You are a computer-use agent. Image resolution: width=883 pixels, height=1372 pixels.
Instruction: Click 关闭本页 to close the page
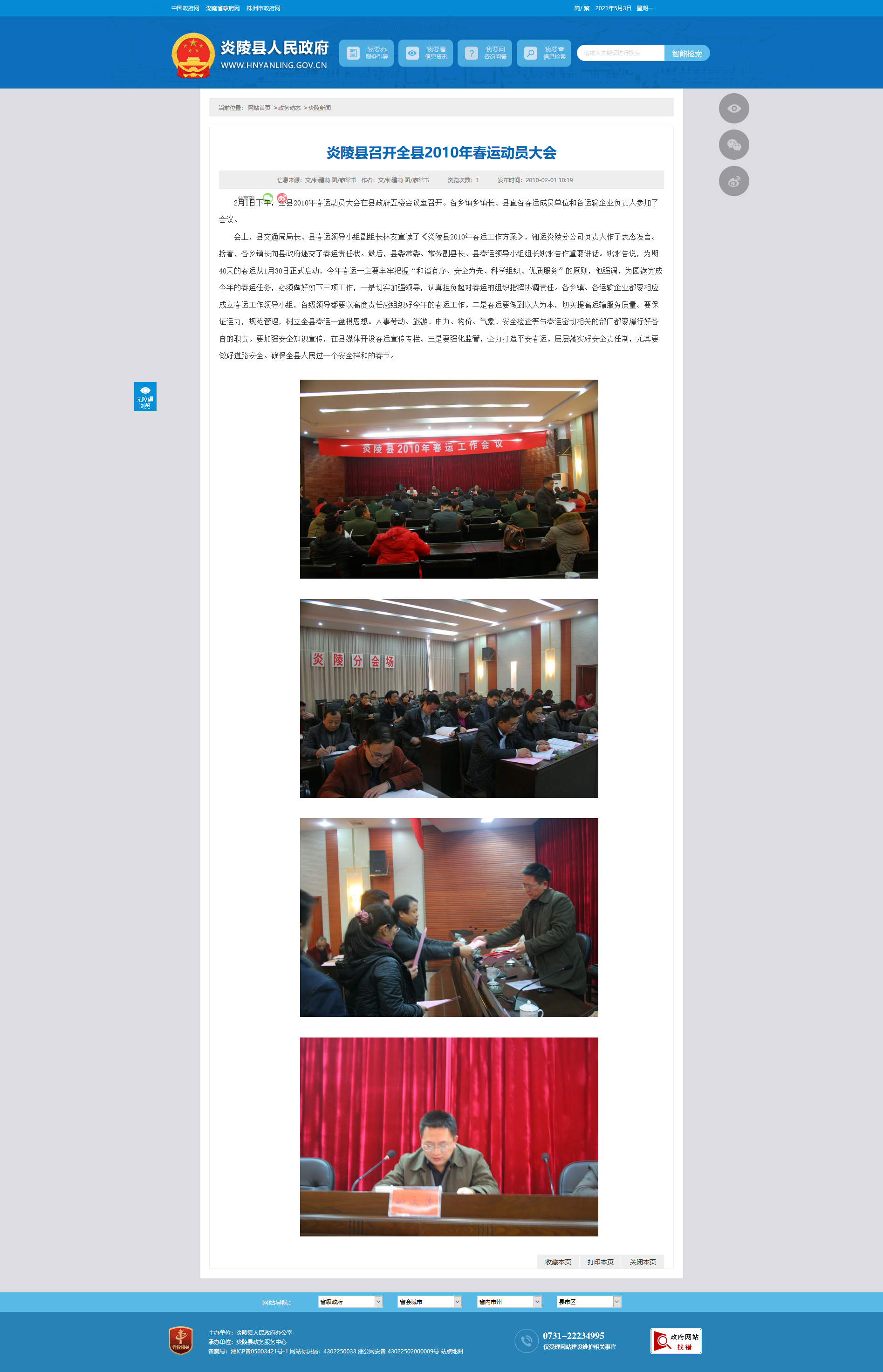click(642, 1262)
